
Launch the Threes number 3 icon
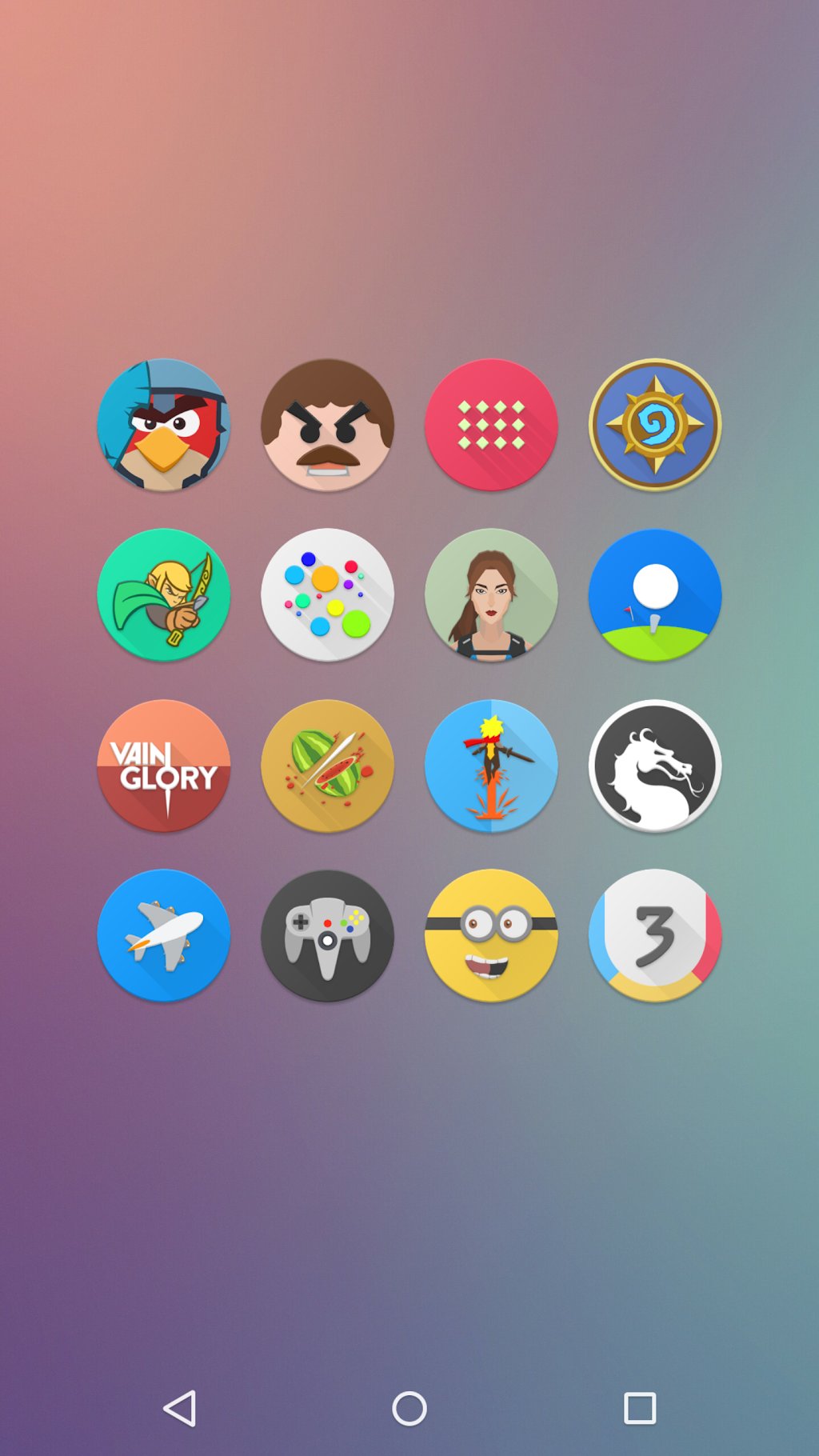655,936
